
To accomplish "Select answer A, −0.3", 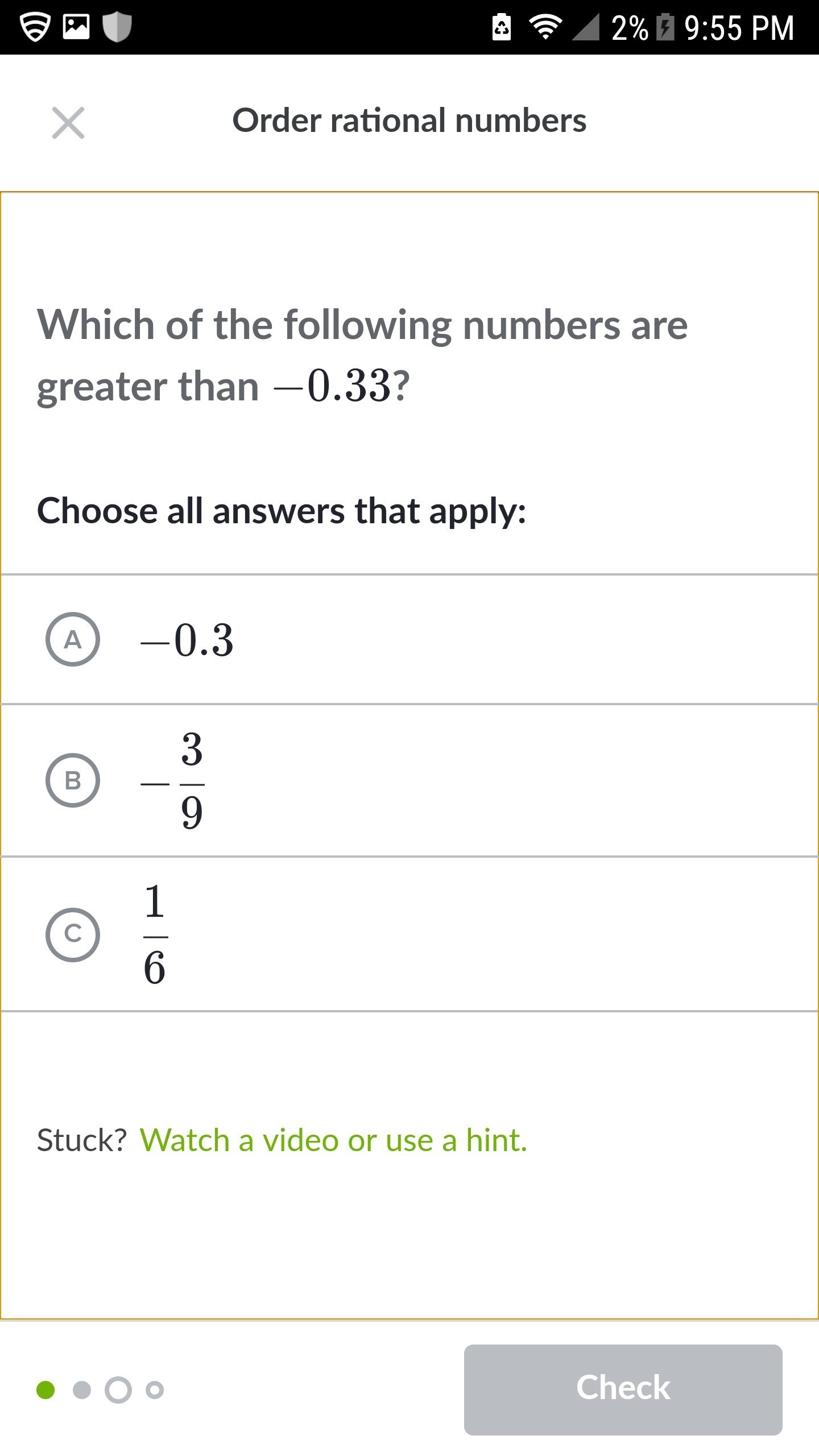I will 73,639.
